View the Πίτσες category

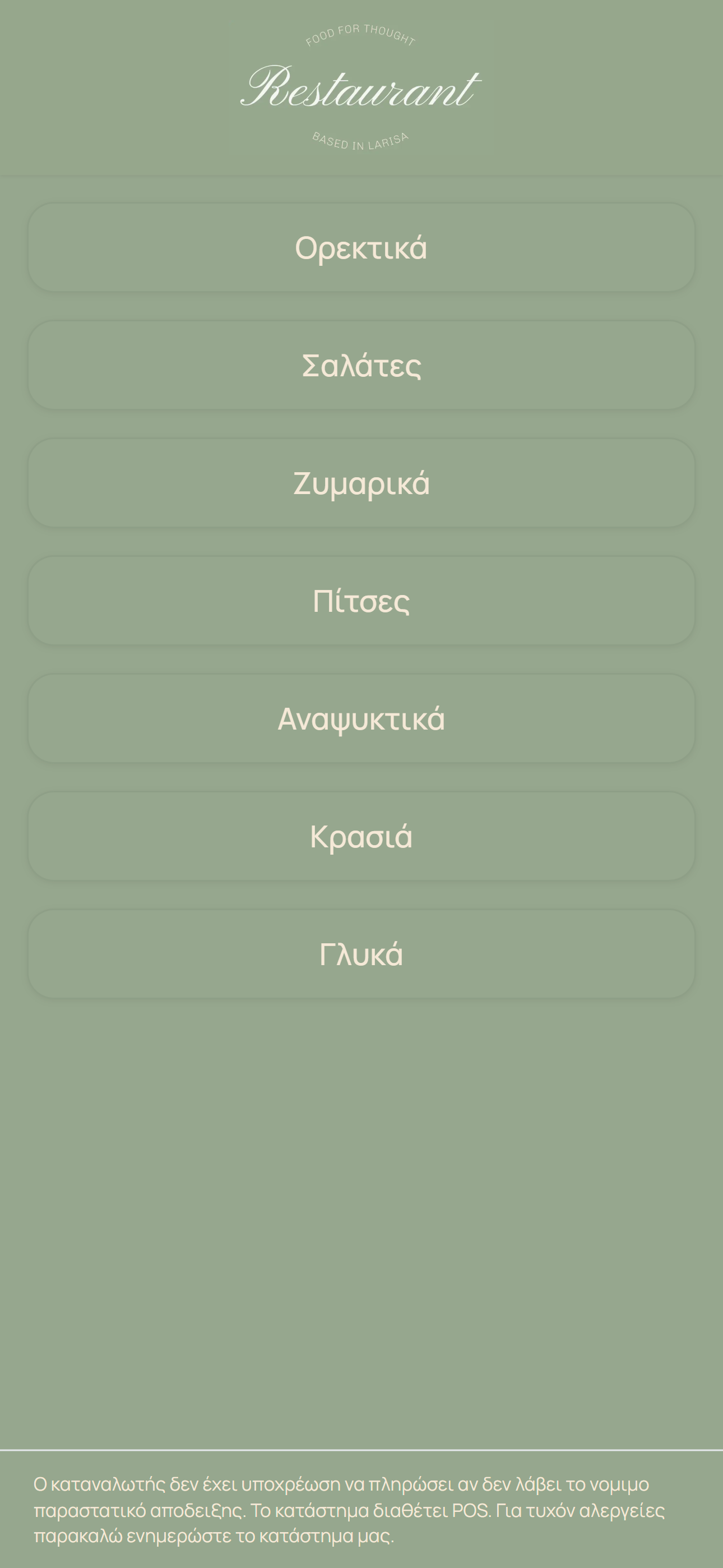pos(361,601)
